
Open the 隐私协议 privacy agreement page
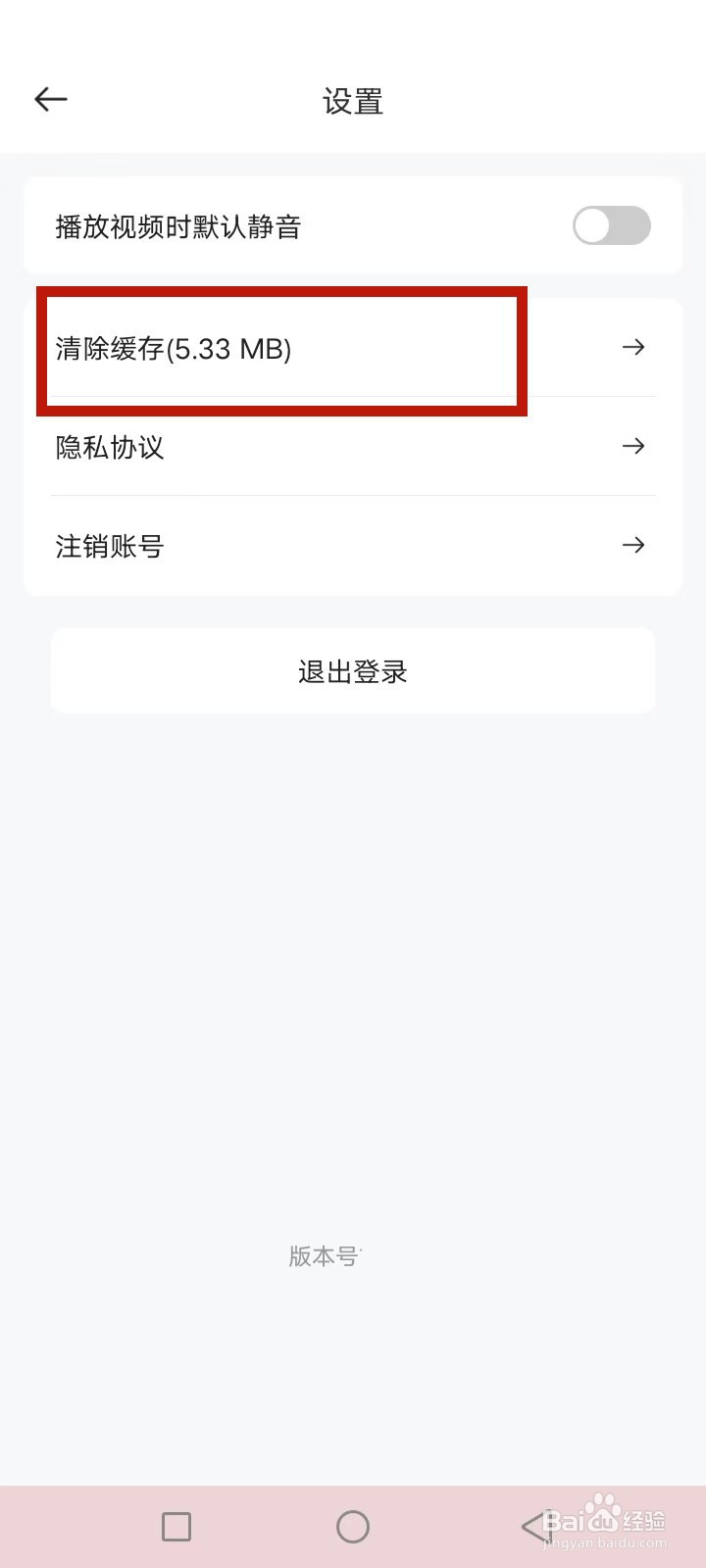[x=110, y=447]
